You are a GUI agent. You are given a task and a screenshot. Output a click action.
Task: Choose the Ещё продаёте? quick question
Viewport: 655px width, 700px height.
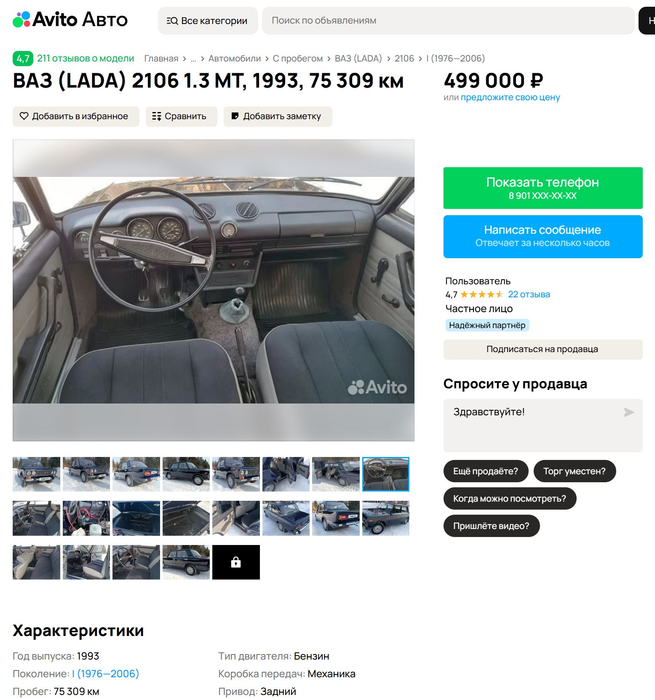(485, 471)
